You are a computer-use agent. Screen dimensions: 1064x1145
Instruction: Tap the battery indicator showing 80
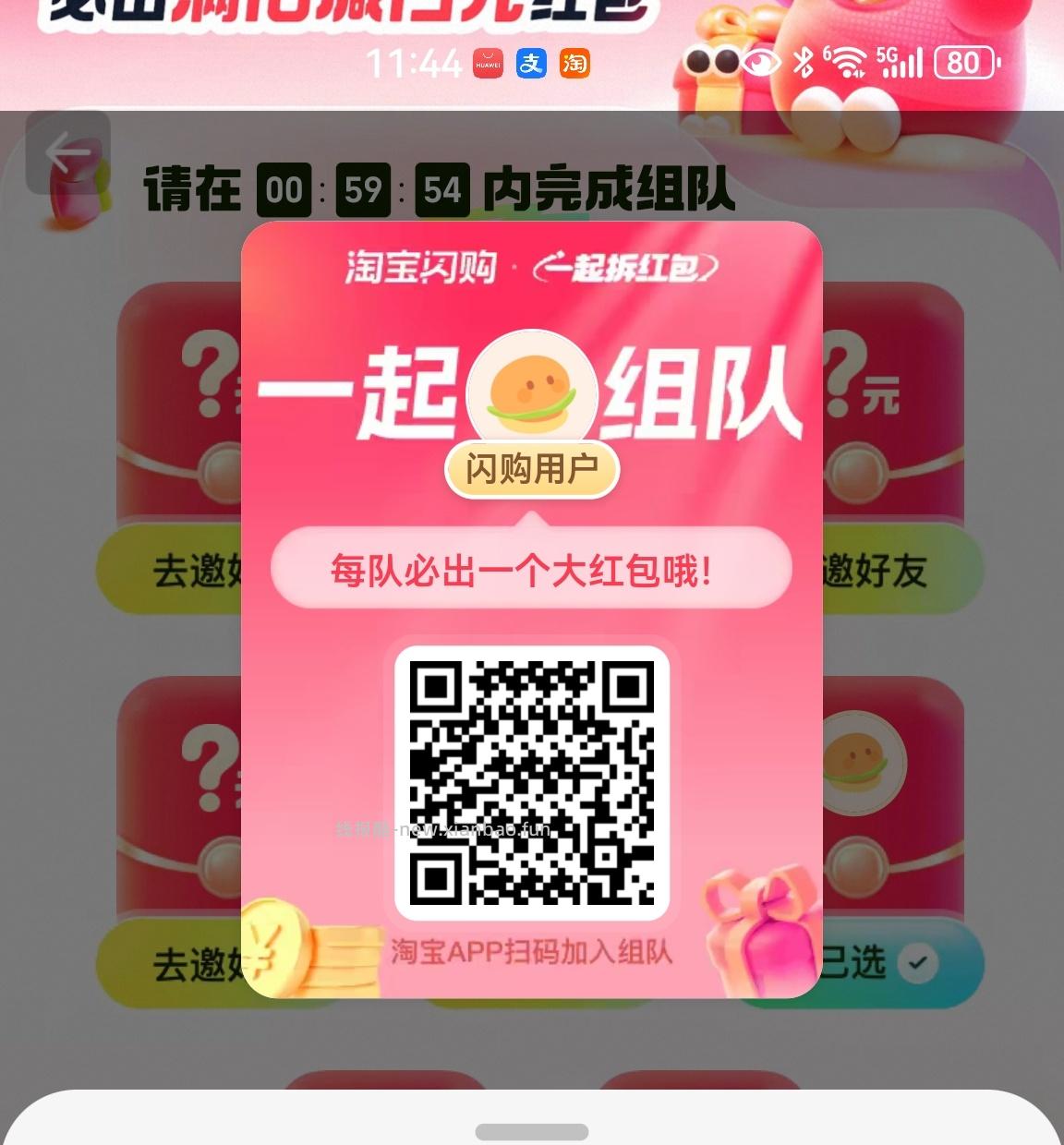pyautogui.click(x=964, y=63)
